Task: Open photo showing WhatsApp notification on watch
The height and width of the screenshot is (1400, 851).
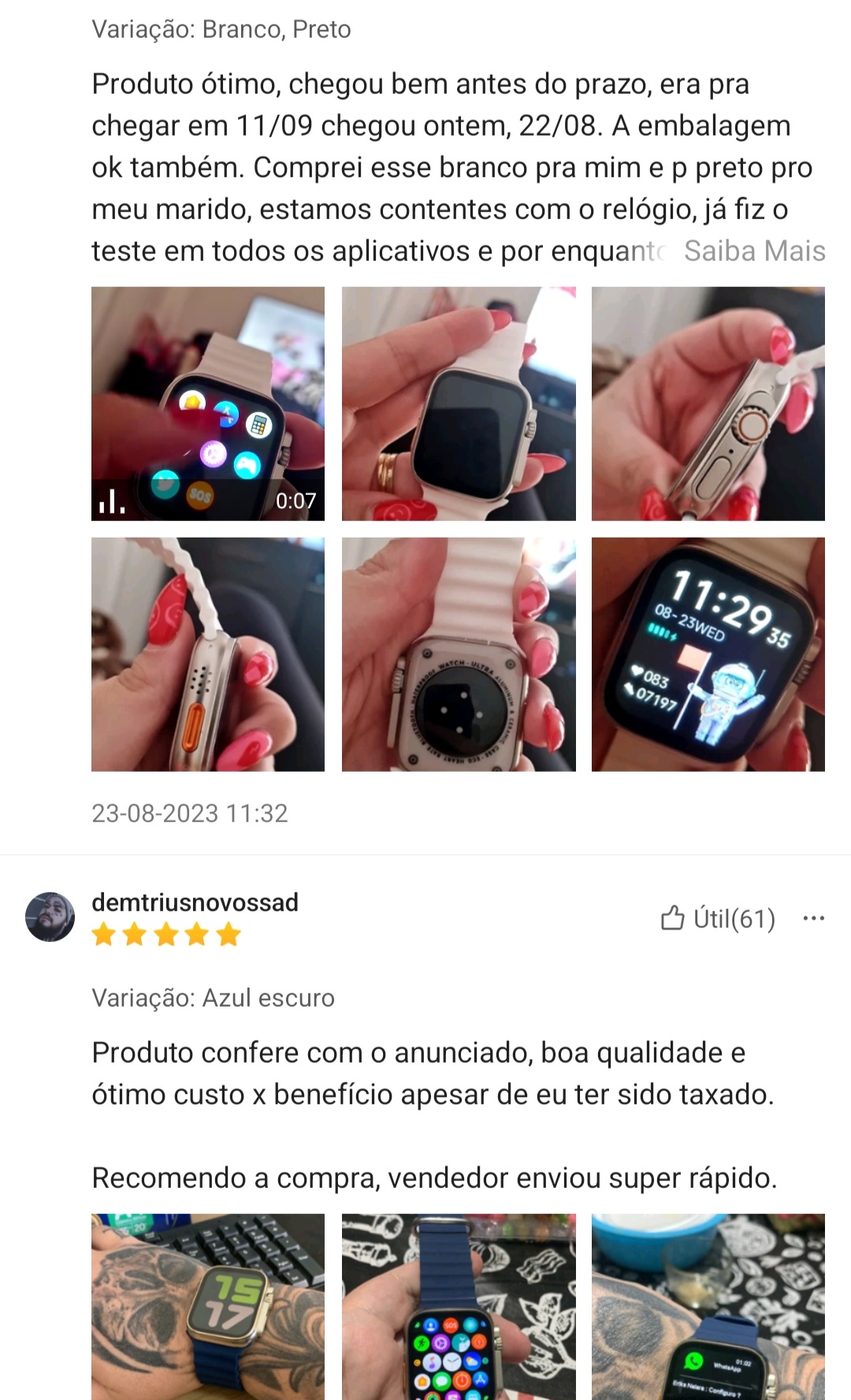Action: coord(708,1307)
